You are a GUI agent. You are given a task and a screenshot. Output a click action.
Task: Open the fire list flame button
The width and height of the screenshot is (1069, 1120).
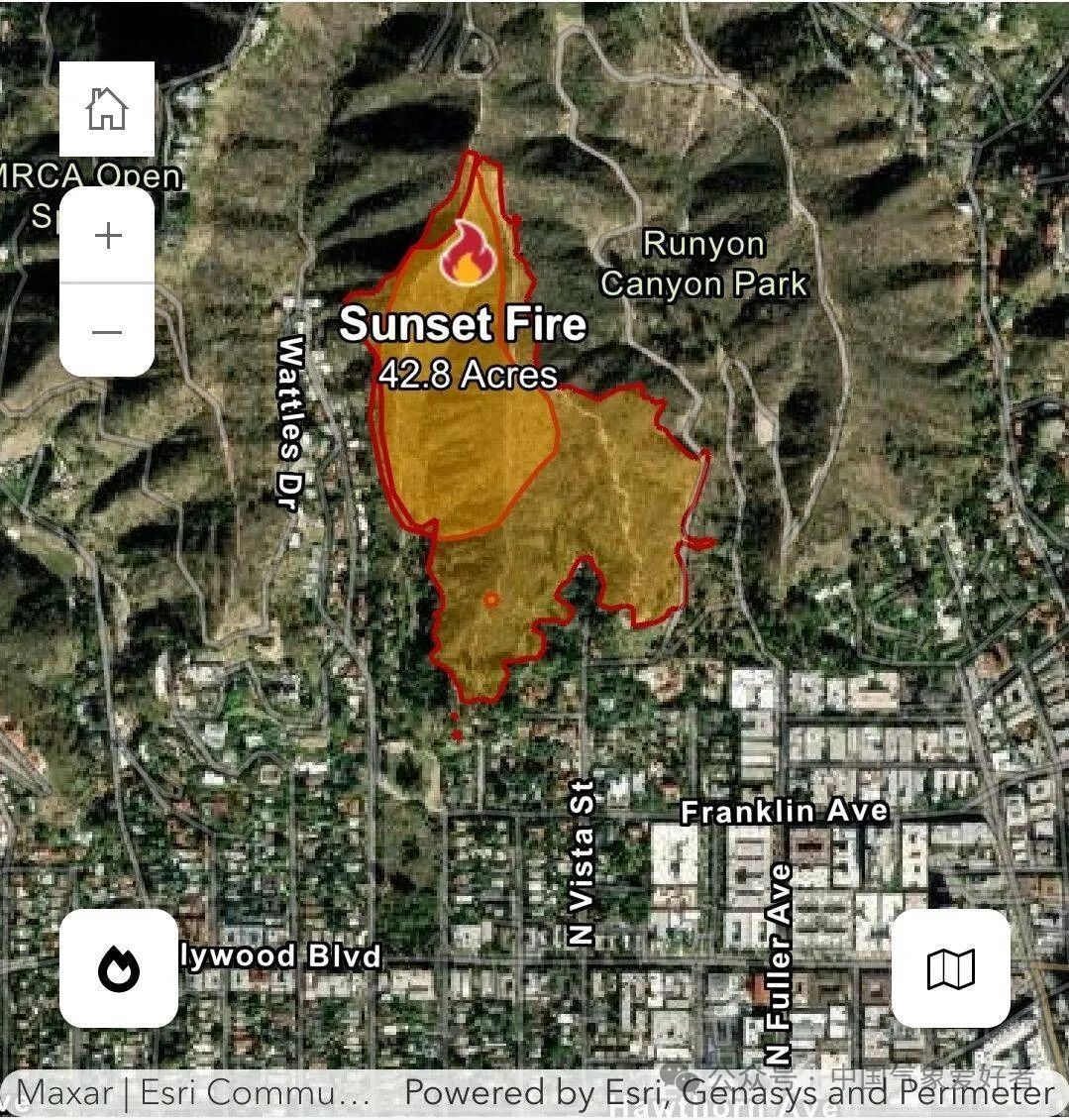coord(119,968)
